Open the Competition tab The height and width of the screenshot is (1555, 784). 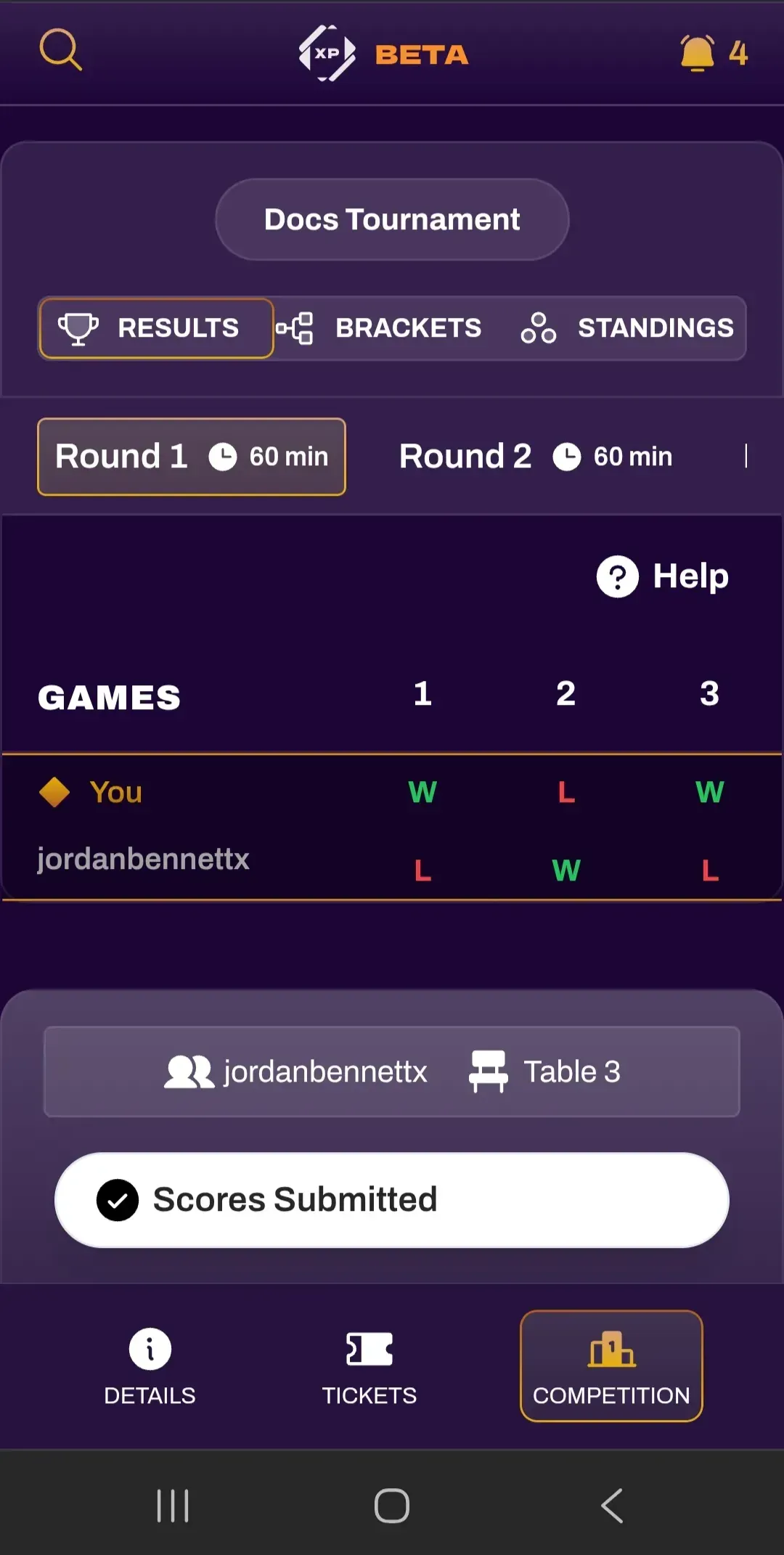pos(611,1366)
